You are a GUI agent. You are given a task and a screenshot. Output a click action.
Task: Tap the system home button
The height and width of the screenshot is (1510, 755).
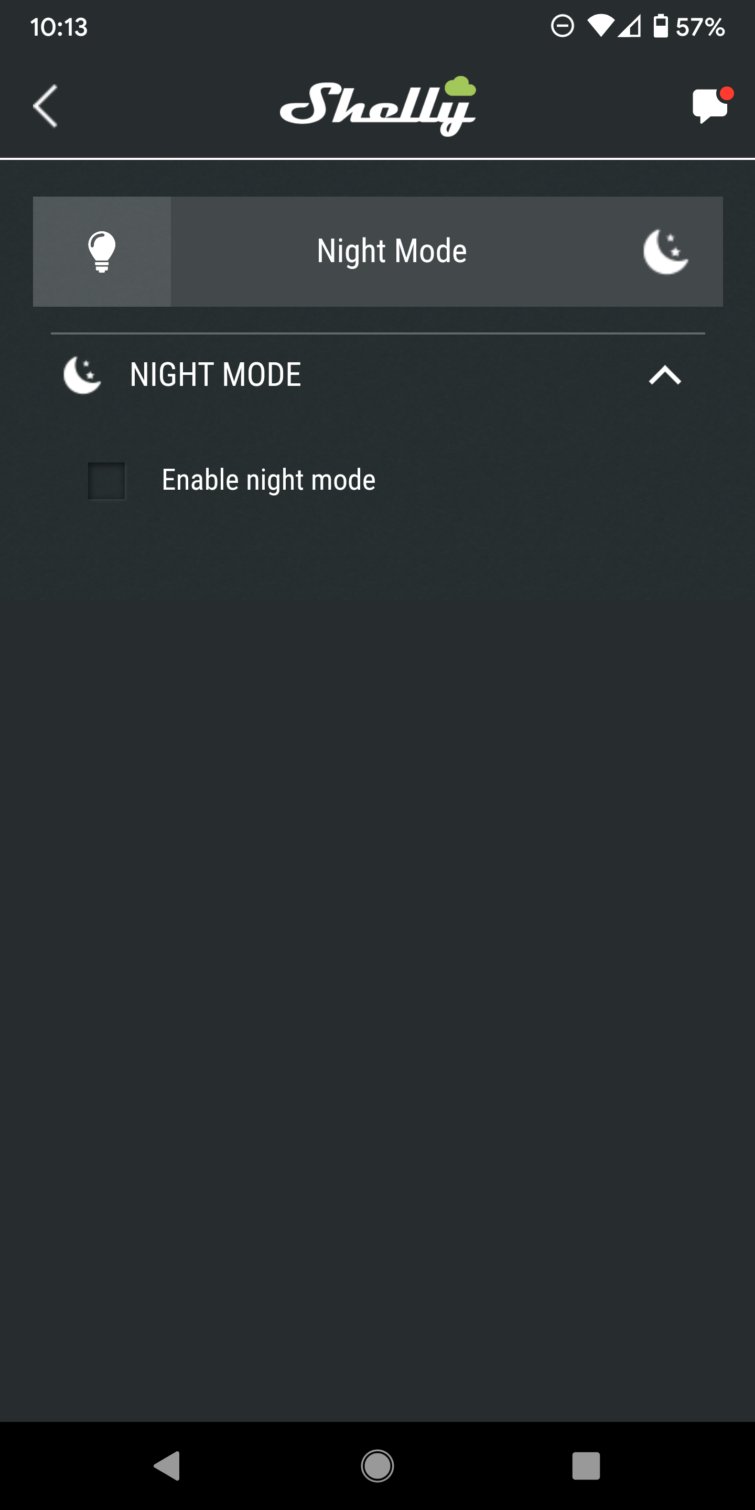[x=377, y=1466]
